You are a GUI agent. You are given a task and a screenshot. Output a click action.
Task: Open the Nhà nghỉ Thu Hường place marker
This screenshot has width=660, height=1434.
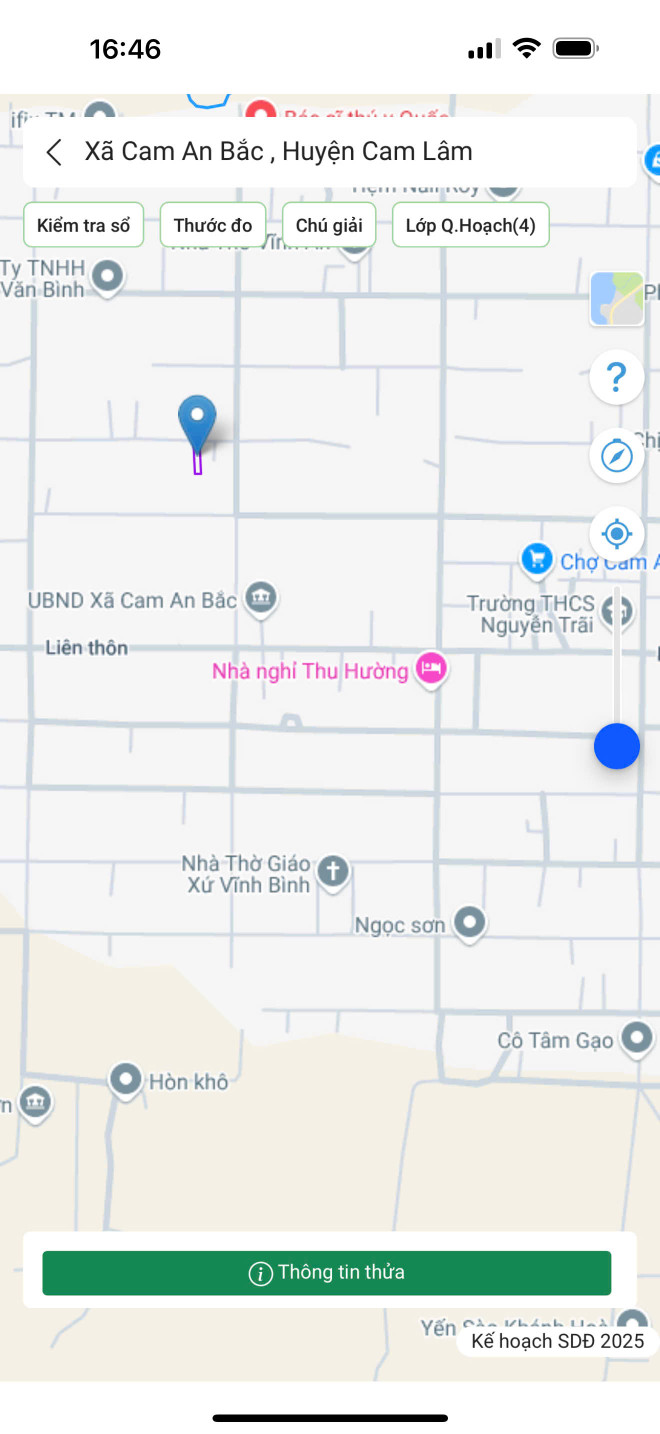click(432, 667)
